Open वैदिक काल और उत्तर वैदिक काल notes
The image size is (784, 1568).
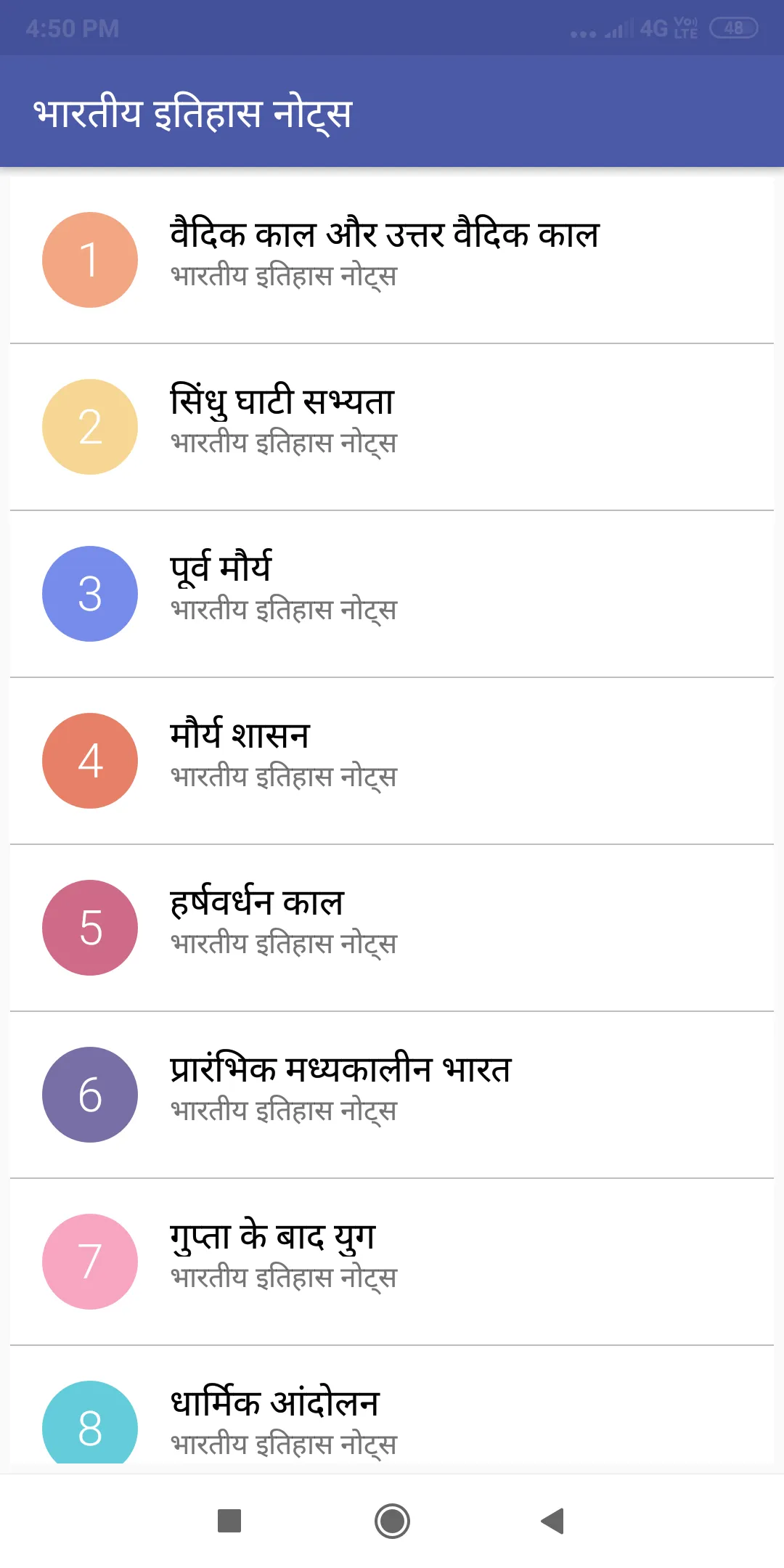pyautogui.click(x=392, y=260)
